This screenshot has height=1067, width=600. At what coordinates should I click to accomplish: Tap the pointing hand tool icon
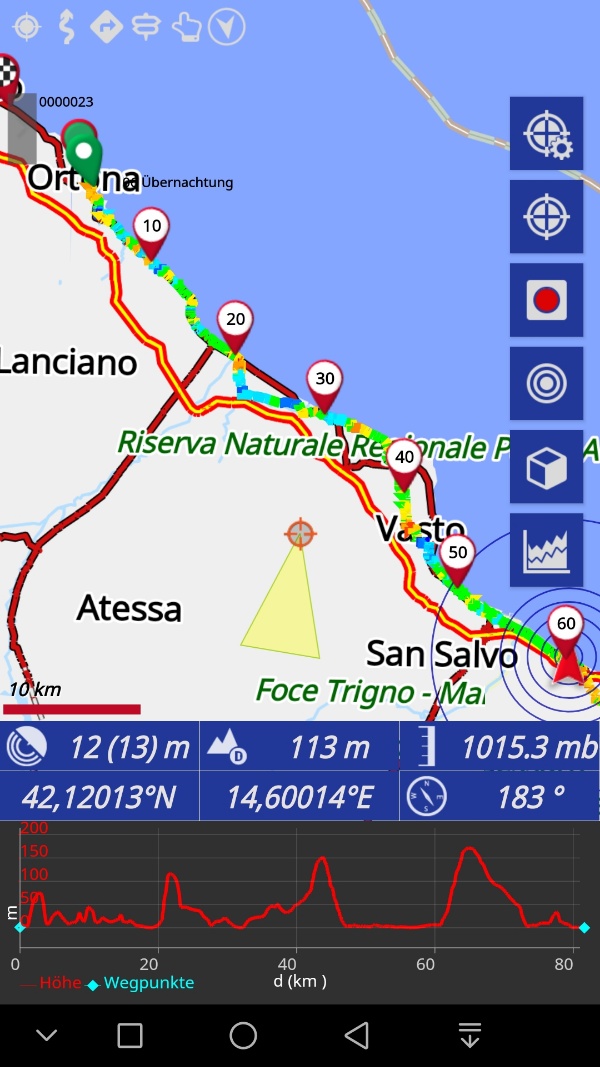(x=186, y=27)
